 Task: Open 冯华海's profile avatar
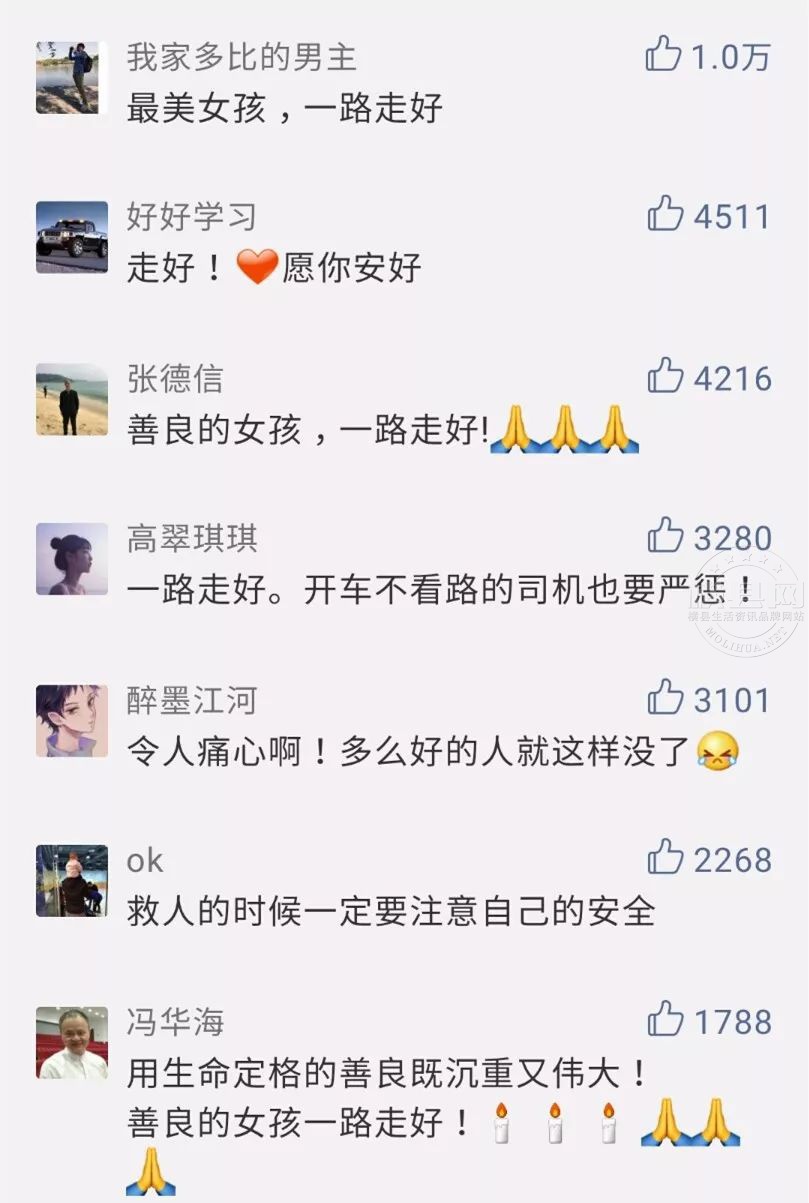coord(72,1043)
